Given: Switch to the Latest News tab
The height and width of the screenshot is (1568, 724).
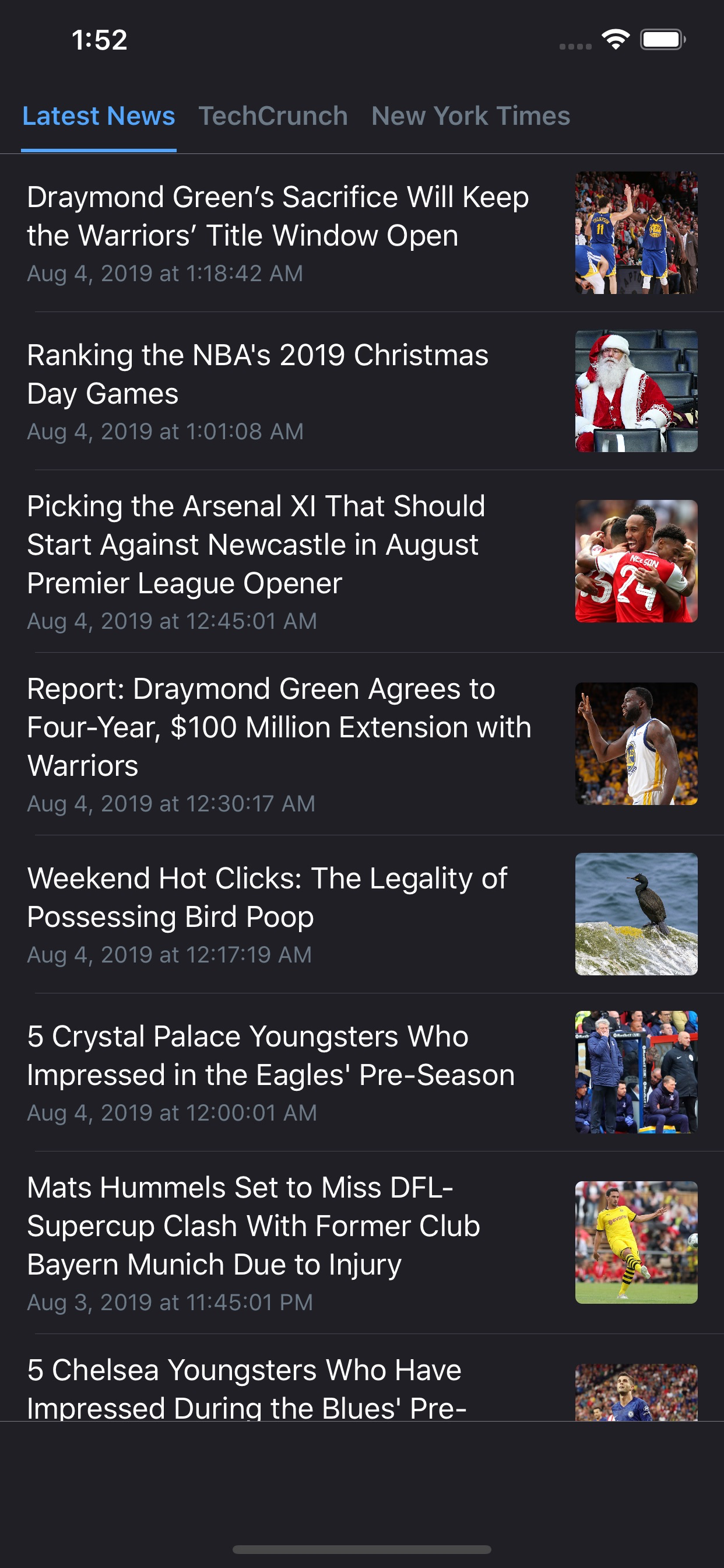Looking at the screenshot, I should coord(99,116).
